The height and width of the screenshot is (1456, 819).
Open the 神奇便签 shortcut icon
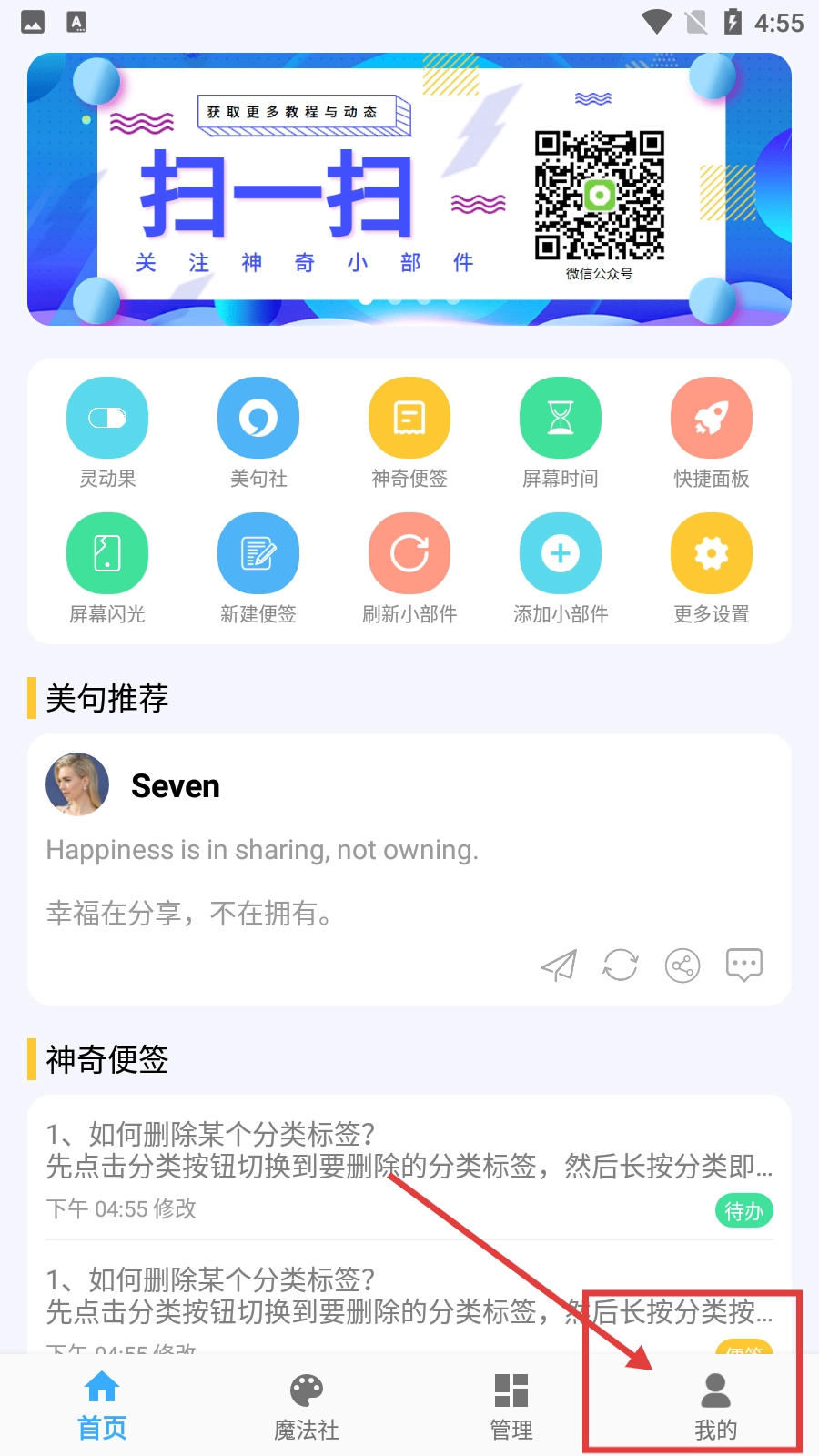tap(409, 419)
